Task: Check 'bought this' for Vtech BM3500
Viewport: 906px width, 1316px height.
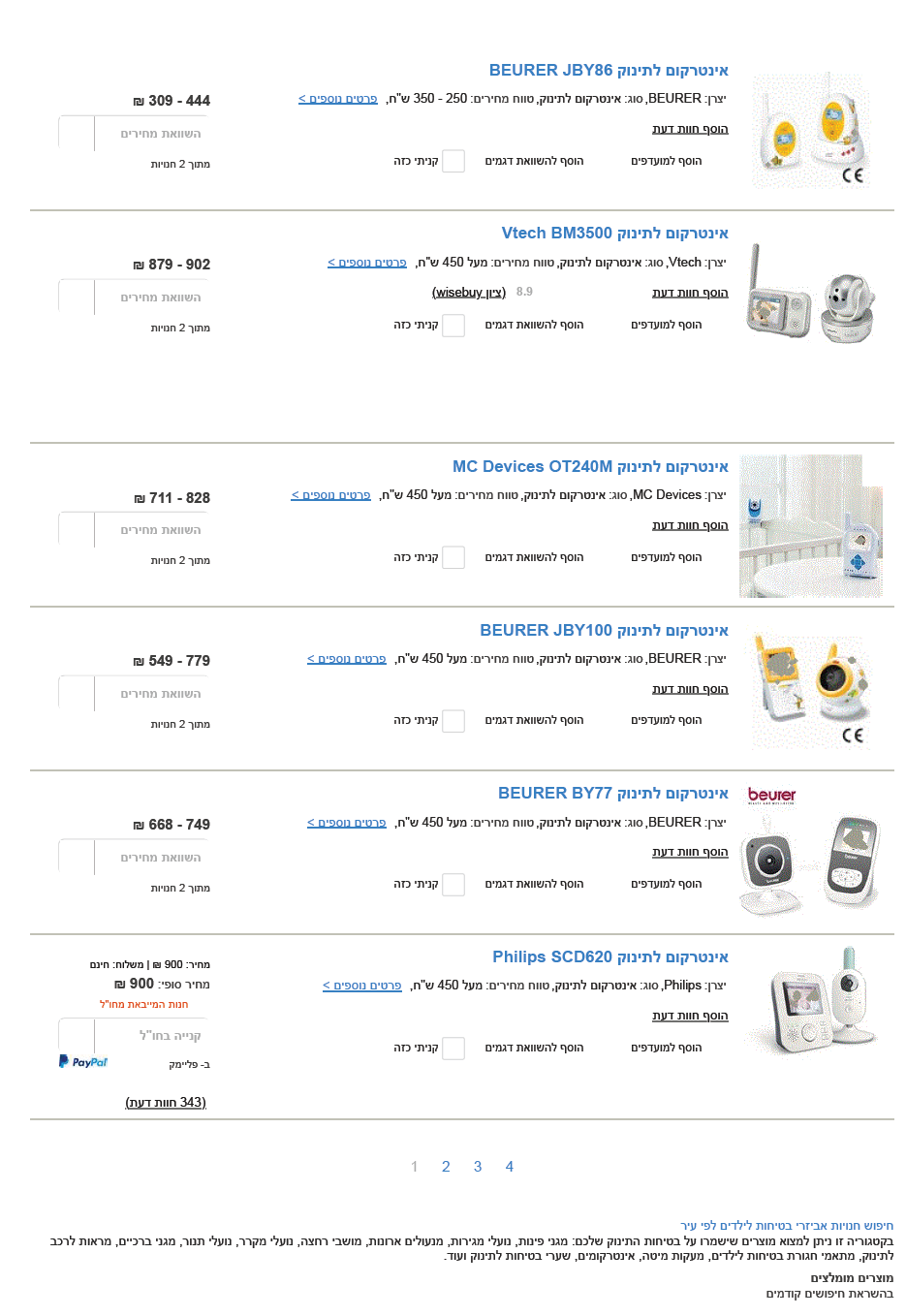Action: point(453,326)
